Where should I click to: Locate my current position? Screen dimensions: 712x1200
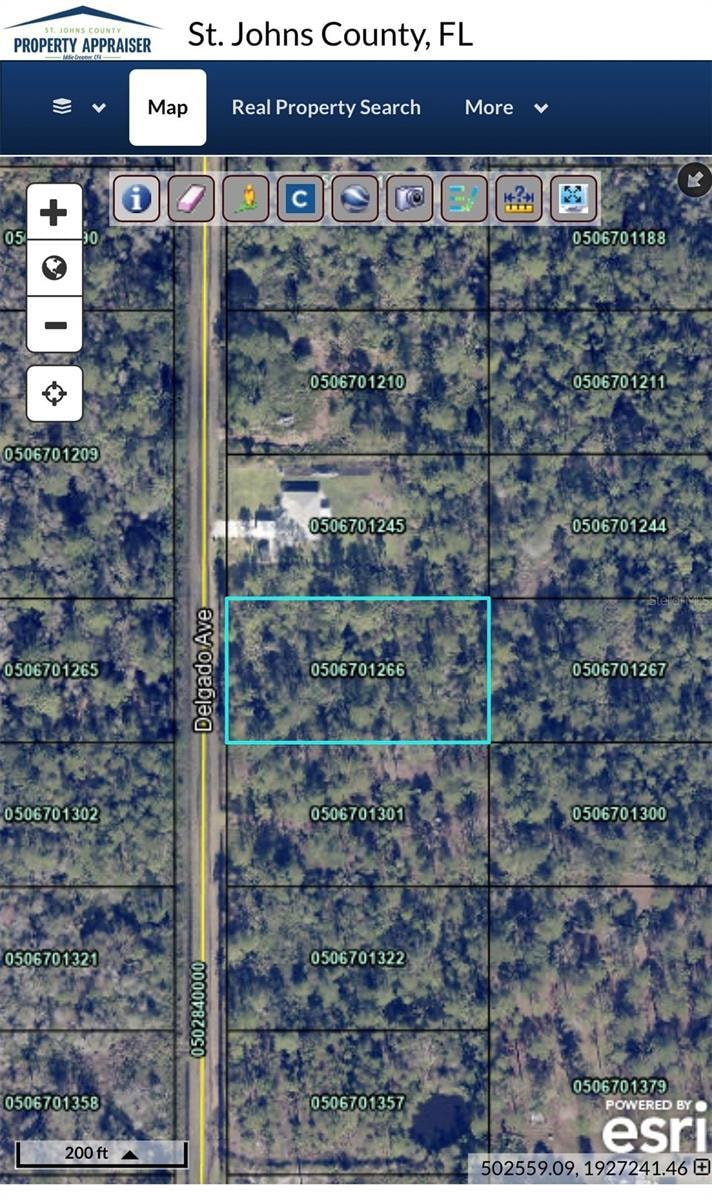(54, 393)
